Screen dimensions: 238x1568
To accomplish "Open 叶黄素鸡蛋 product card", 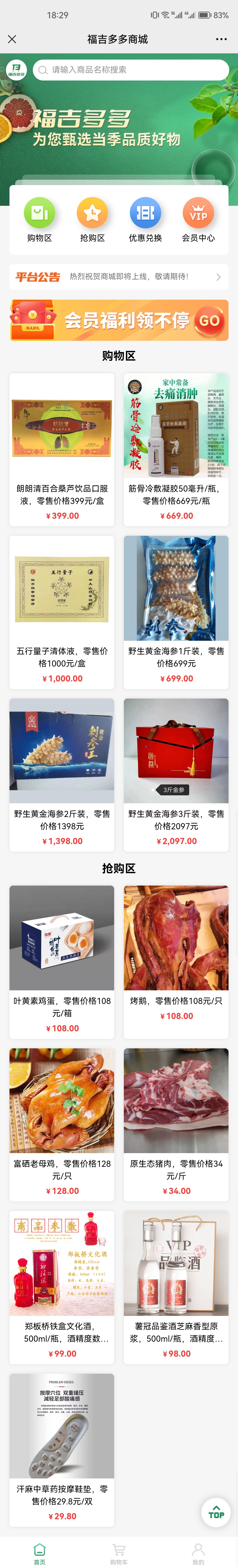I will (x=61, y=961).
